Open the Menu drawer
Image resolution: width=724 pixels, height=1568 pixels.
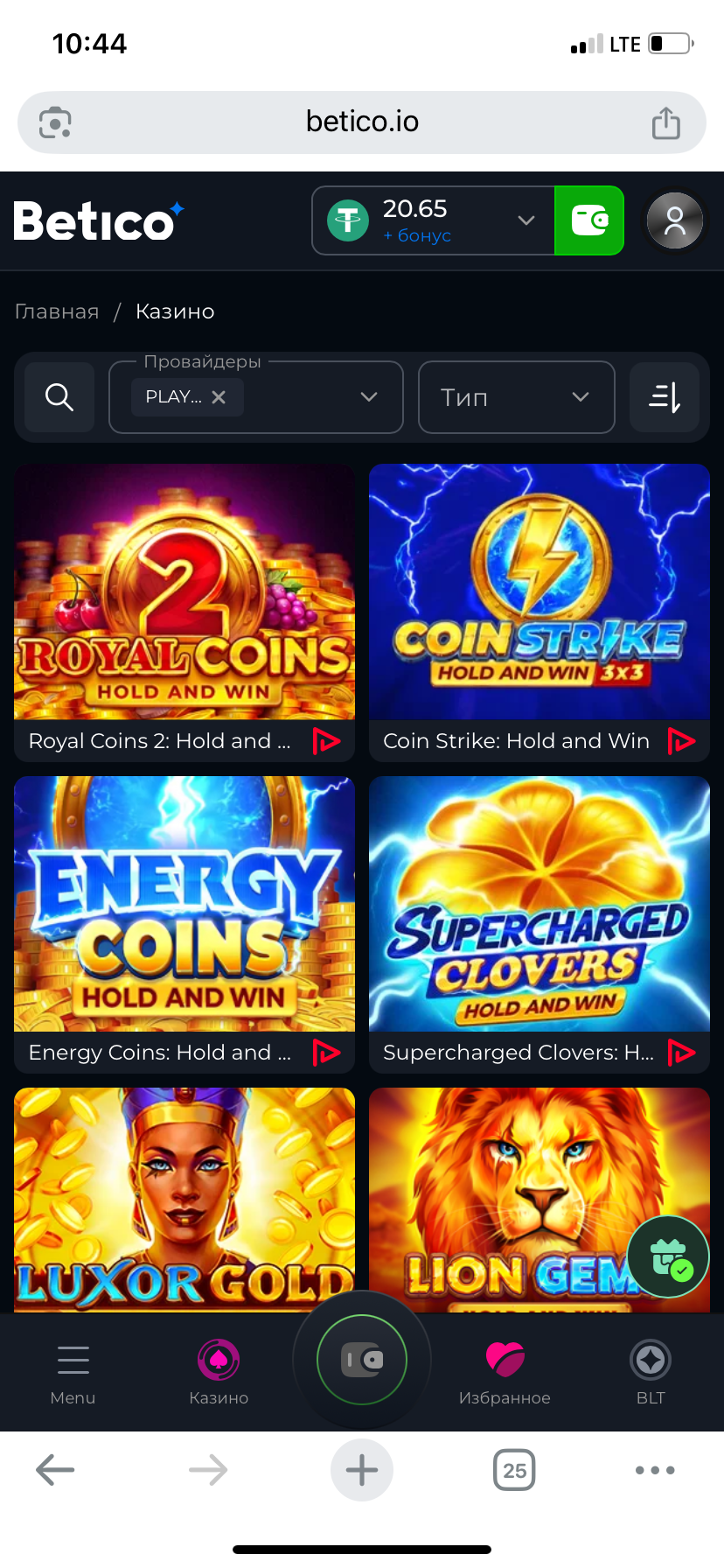(73, 1370)
